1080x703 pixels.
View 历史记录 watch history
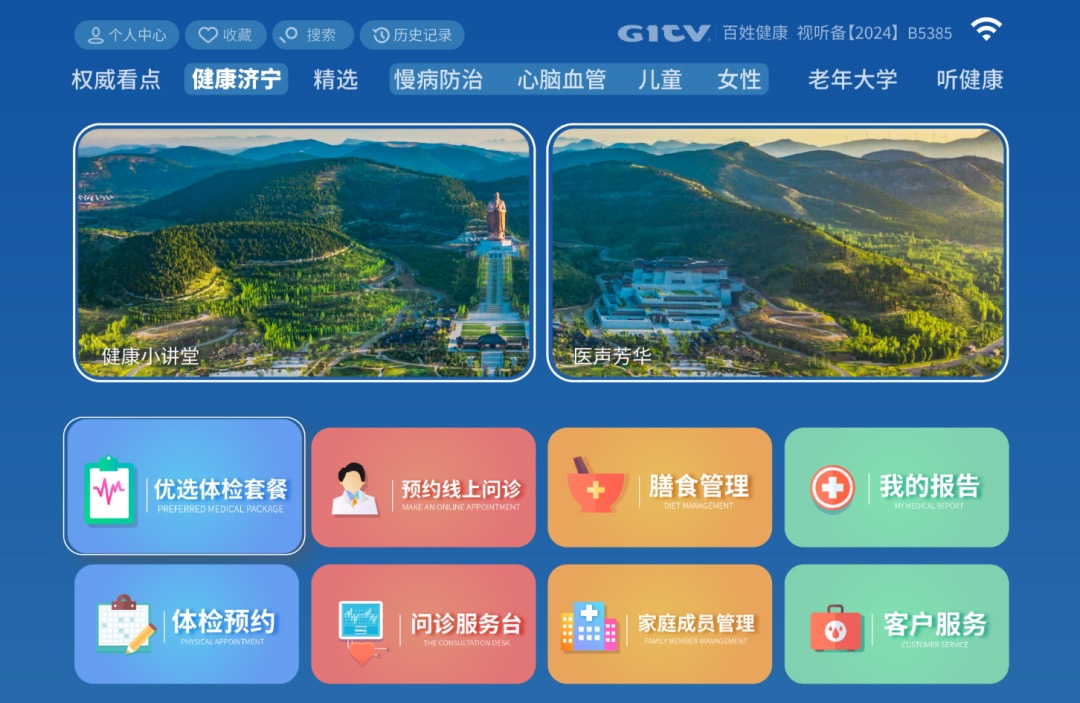click(411, 35)
